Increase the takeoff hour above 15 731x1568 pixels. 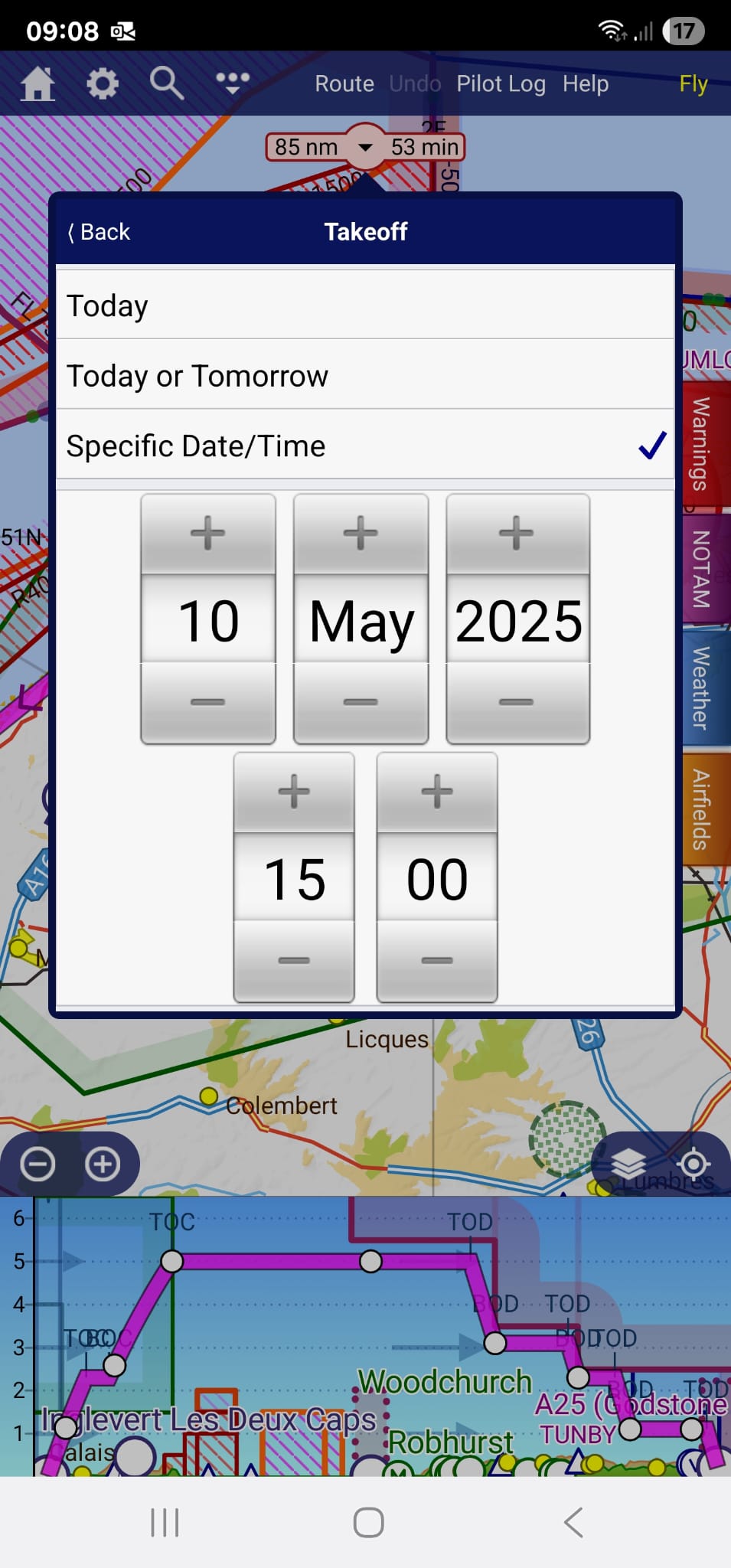click(294, 792)
